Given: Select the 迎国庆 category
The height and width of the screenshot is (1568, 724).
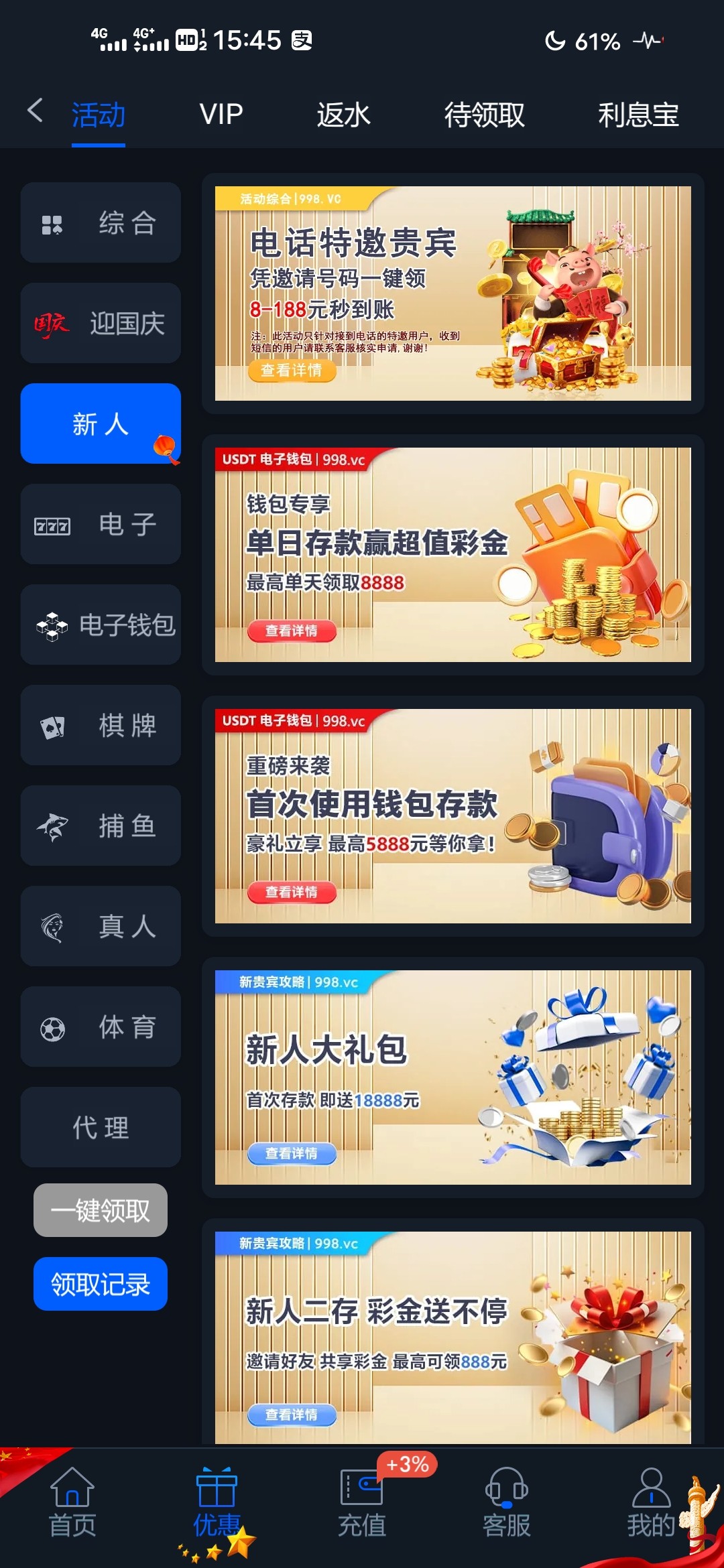Looking at the screenshot, I should [x=101, y=323].
